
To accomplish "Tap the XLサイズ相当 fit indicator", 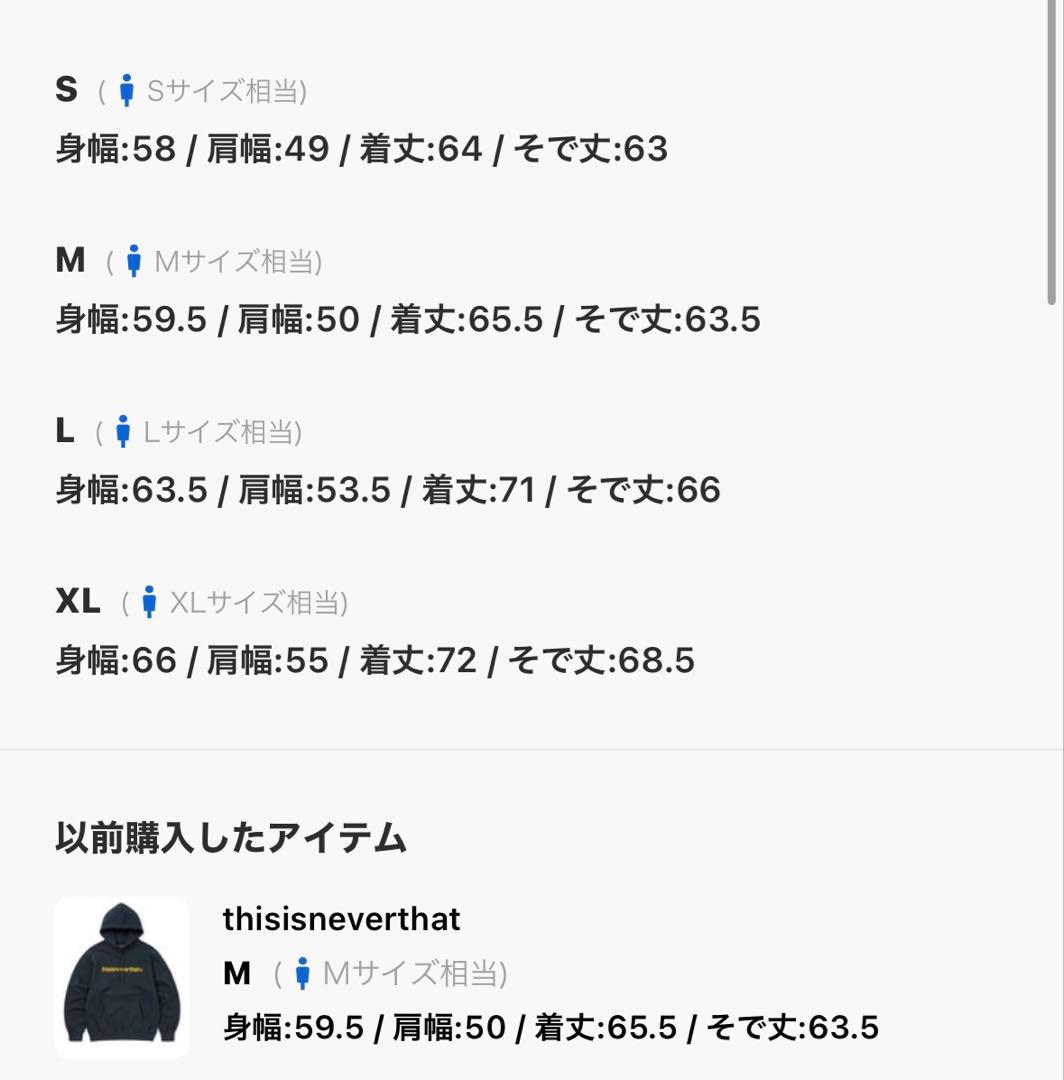I will click(x=250, y=602).
